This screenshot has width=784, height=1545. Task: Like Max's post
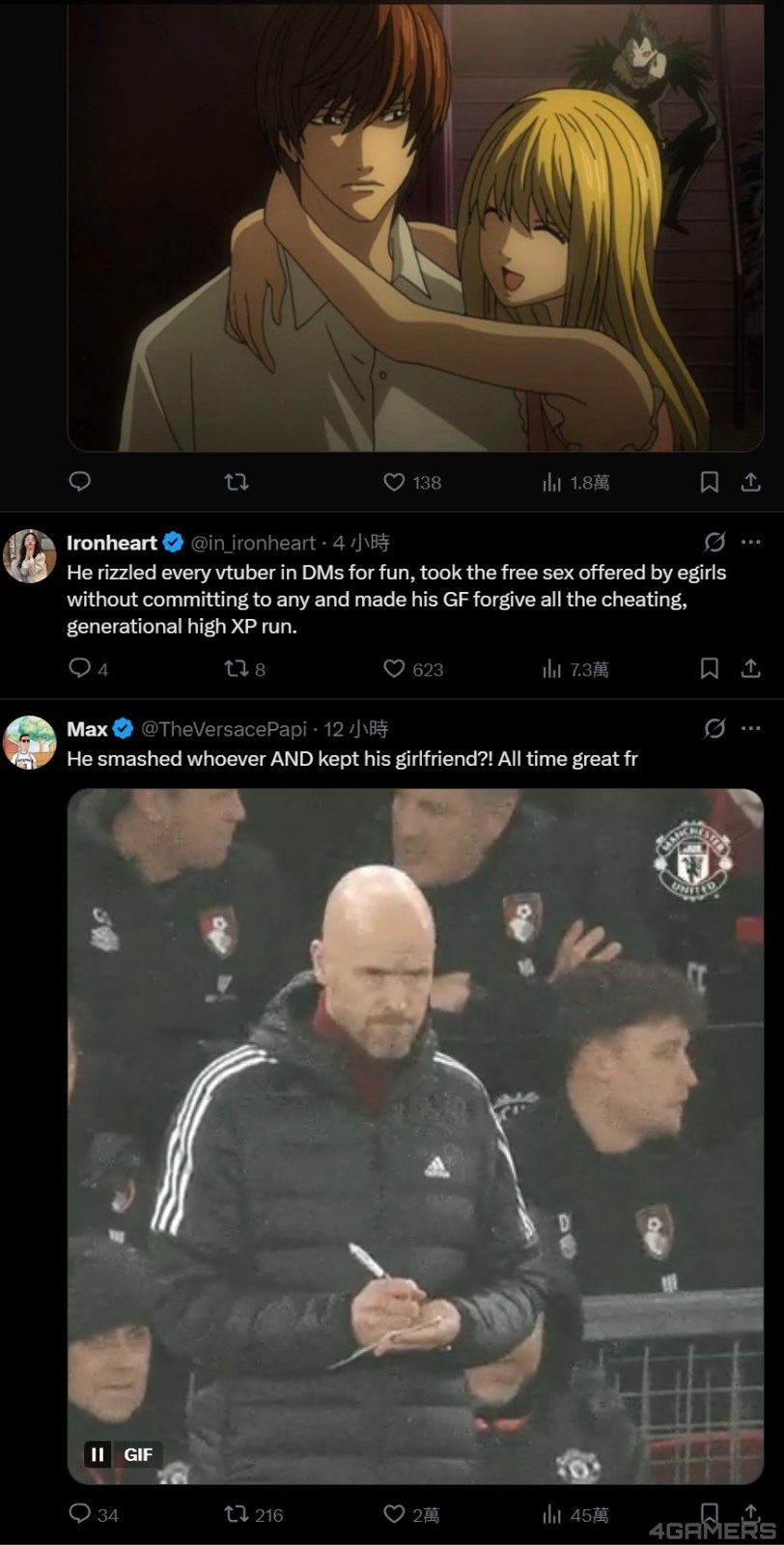[x=394, y=1513]
